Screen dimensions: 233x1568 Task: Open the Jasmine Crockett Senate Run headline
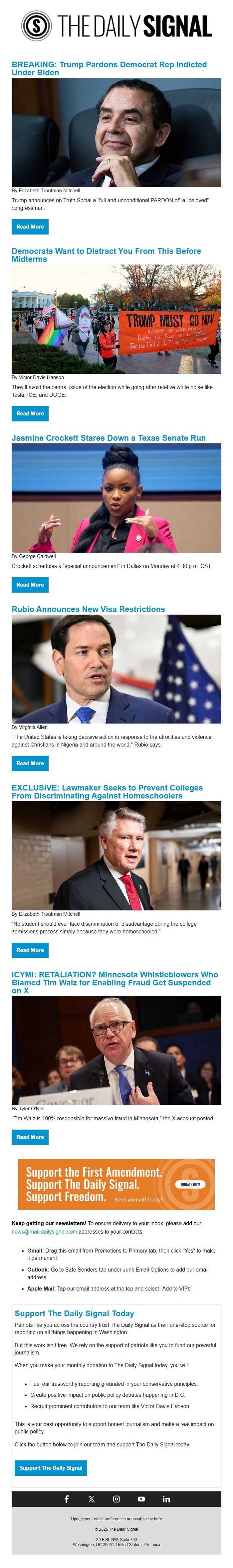[x=108, y=438]
